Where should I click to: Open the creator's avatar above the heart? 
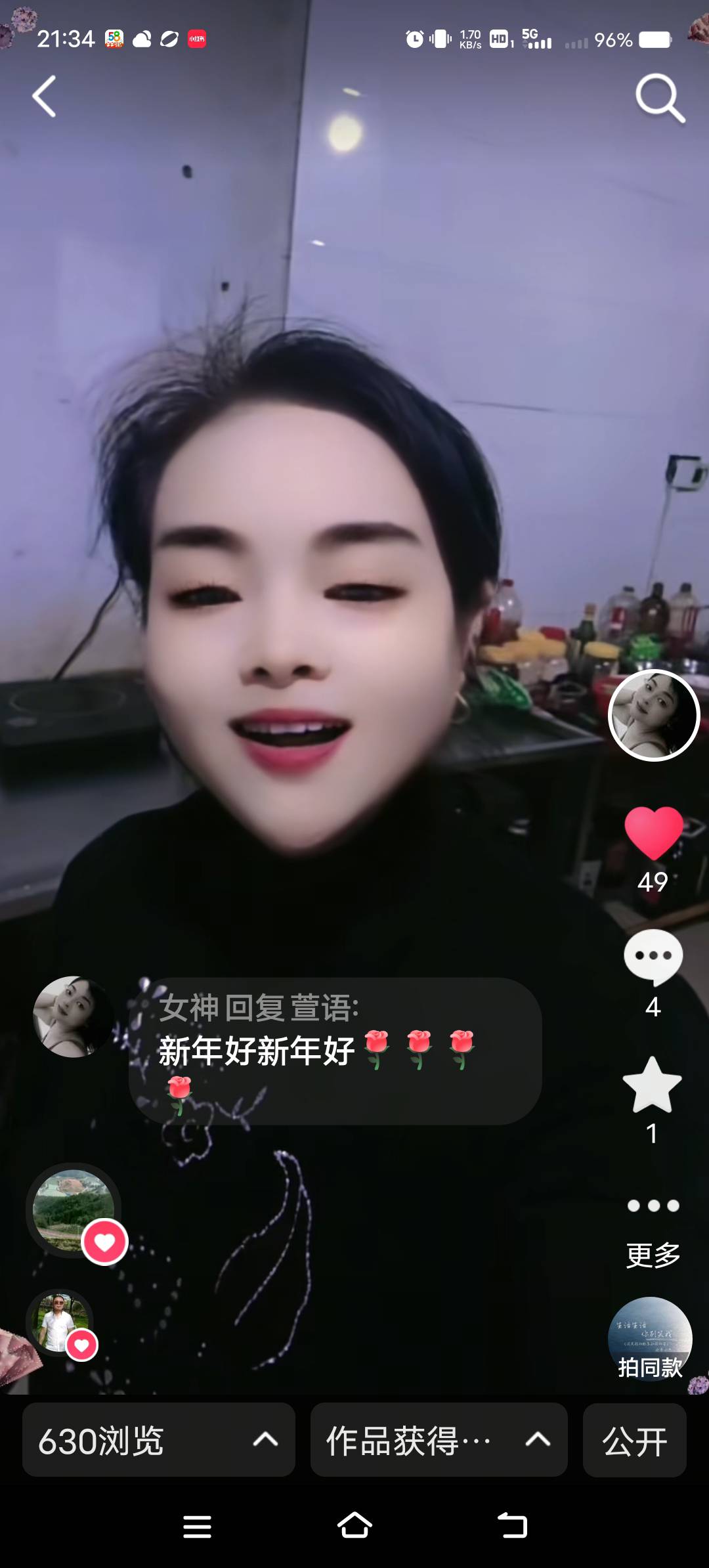point(654,715)
